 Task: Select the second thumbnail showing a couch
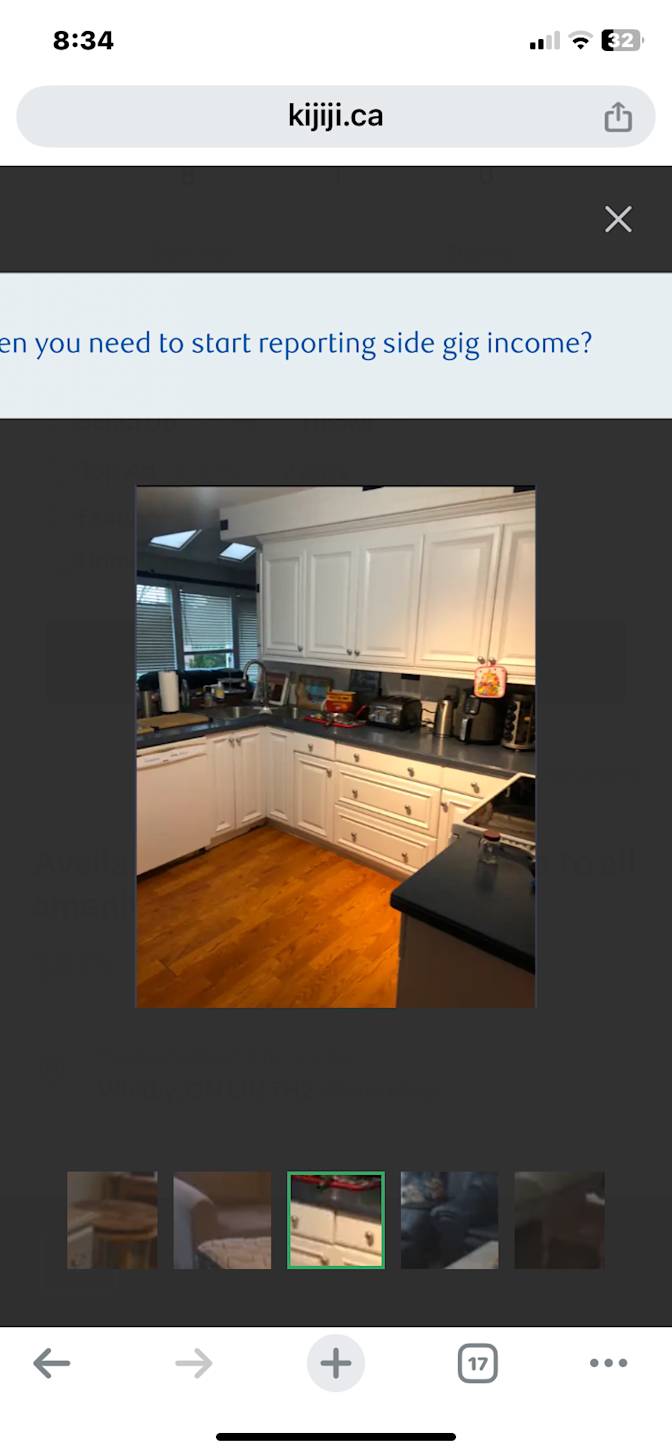tap(222, 1220)
